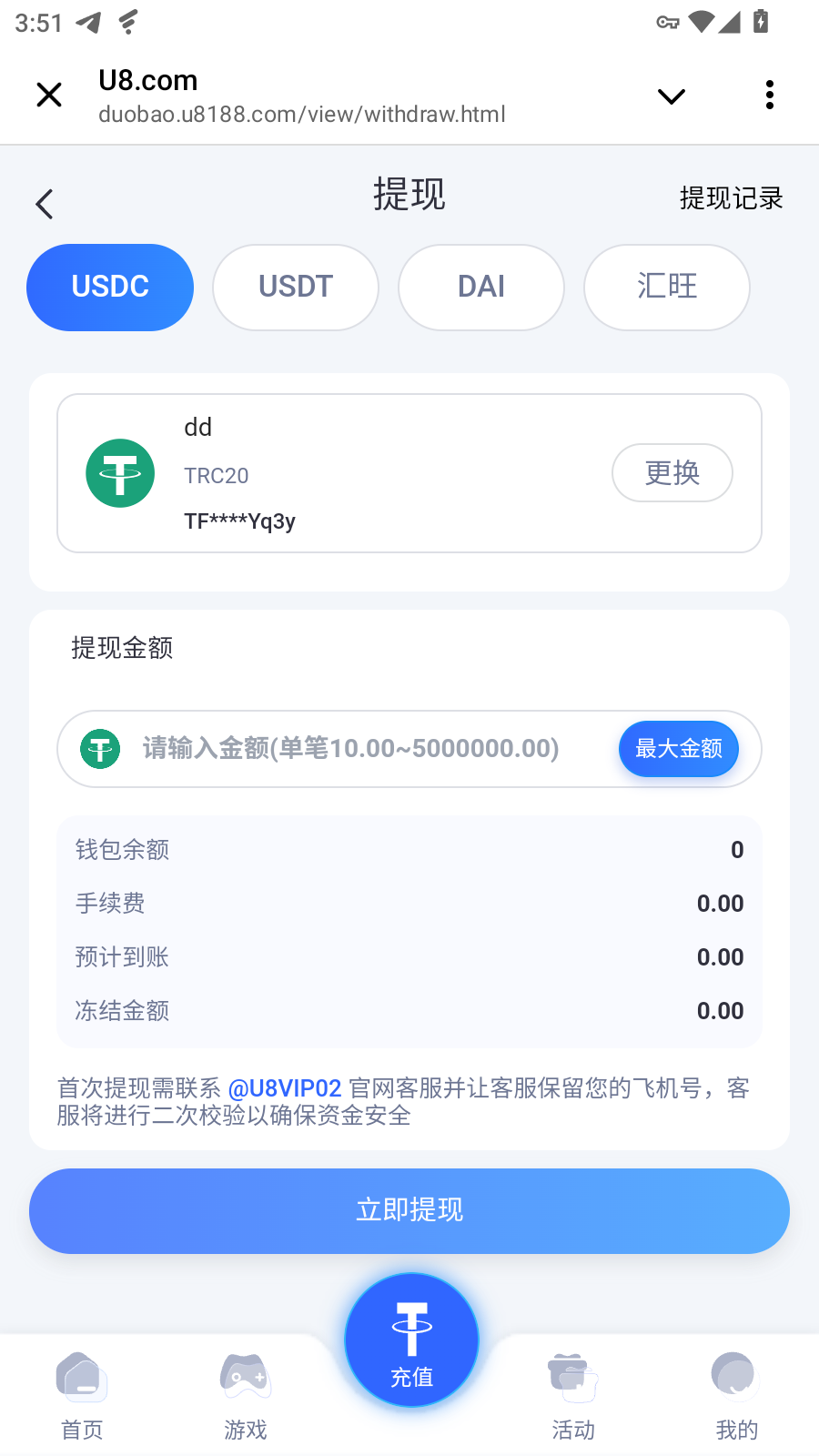The image size is (819, 1456).
Task: Select the USDC currency tab
Action: click(x=110, y=288)
